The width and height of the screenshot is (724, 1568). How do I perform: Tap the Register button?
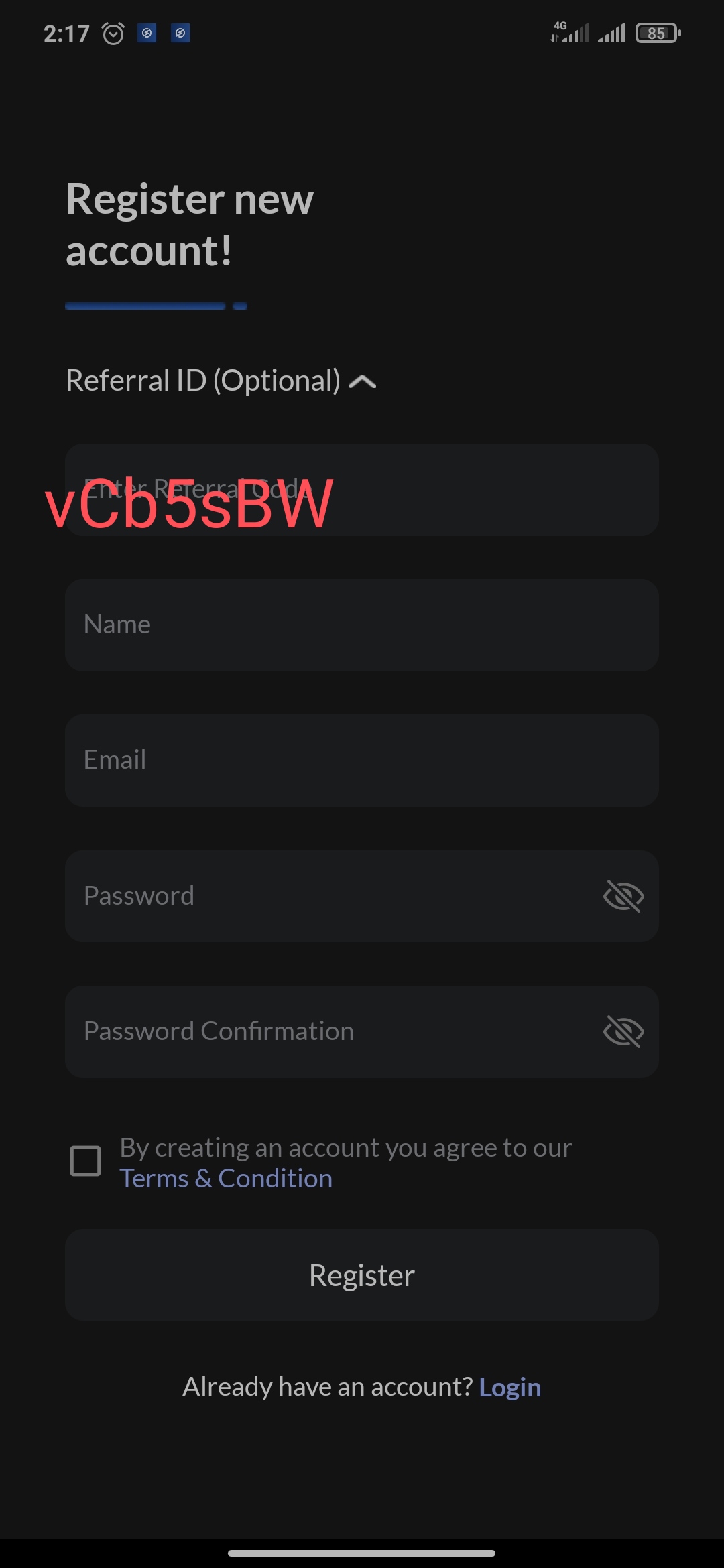(362, 1275)
